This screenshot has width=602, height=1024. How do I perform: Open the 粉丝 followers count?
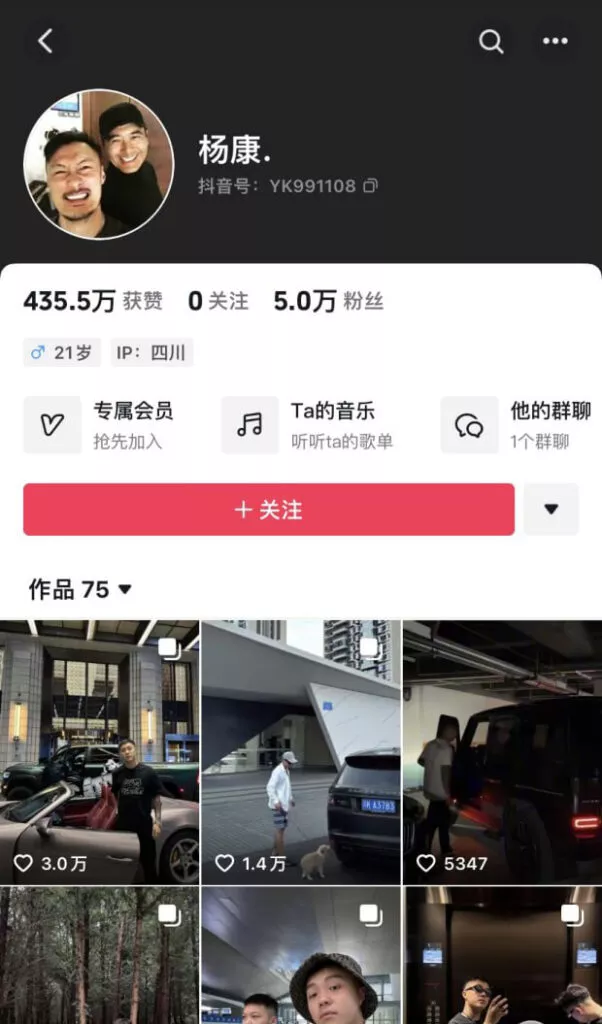pos(328,301)
